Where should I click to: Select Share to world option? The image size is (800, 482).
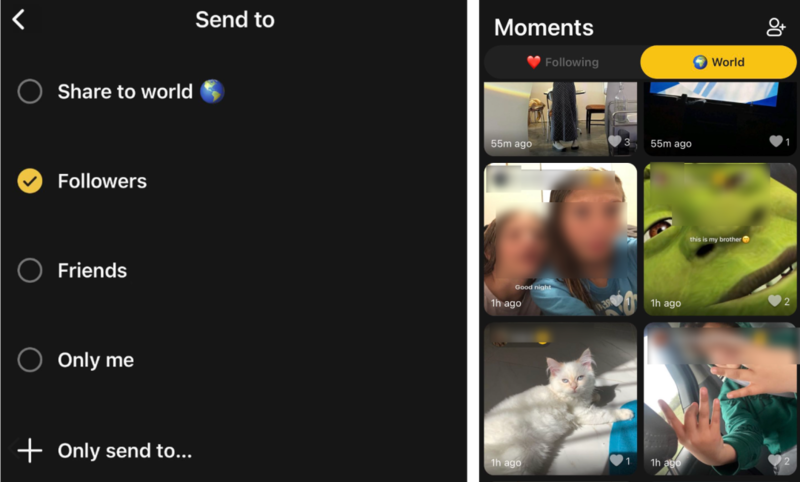[x=30, y=92]
